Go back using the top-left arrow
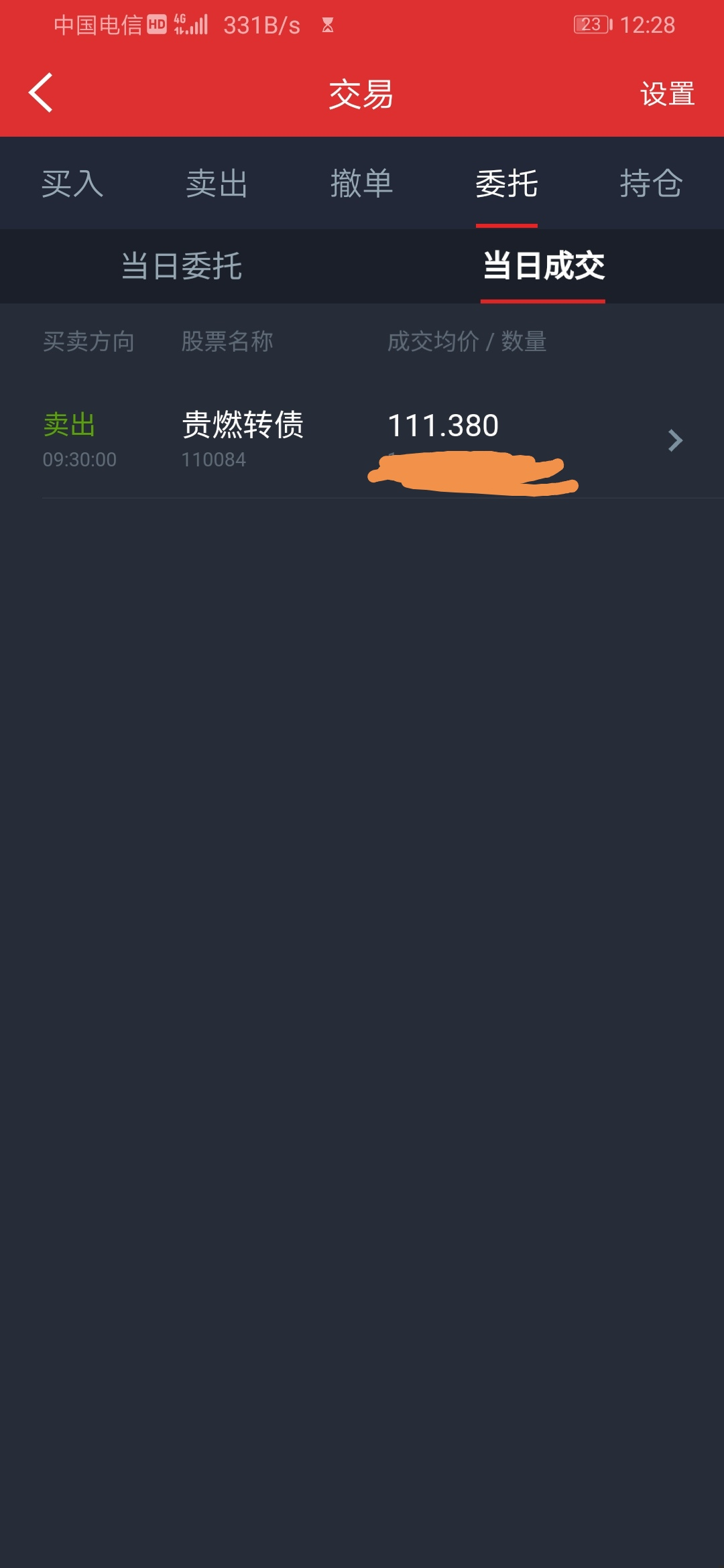Image resolution: width=724 pixels, height=1568 pixels. pyautogui.click(x=42, y=92)
